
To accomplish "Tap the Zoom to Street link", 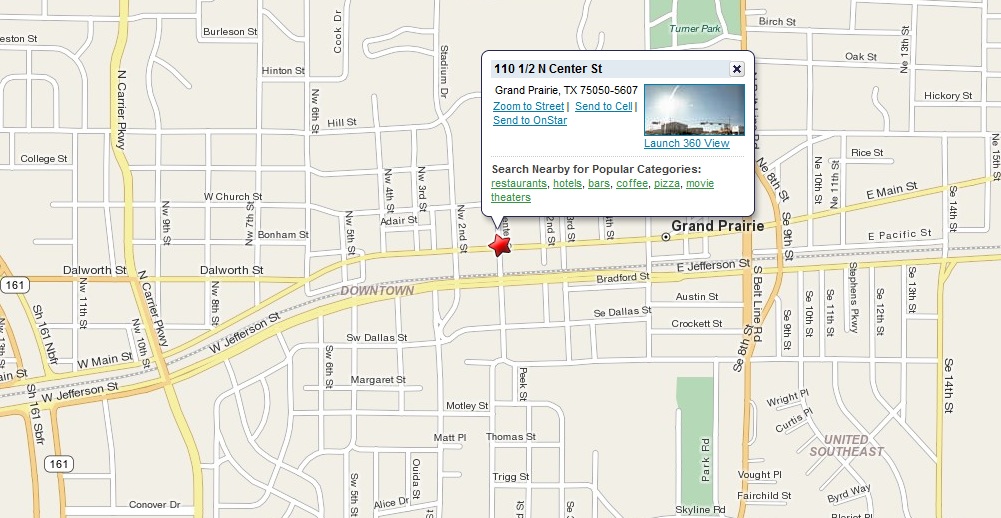I will [528, 106].
